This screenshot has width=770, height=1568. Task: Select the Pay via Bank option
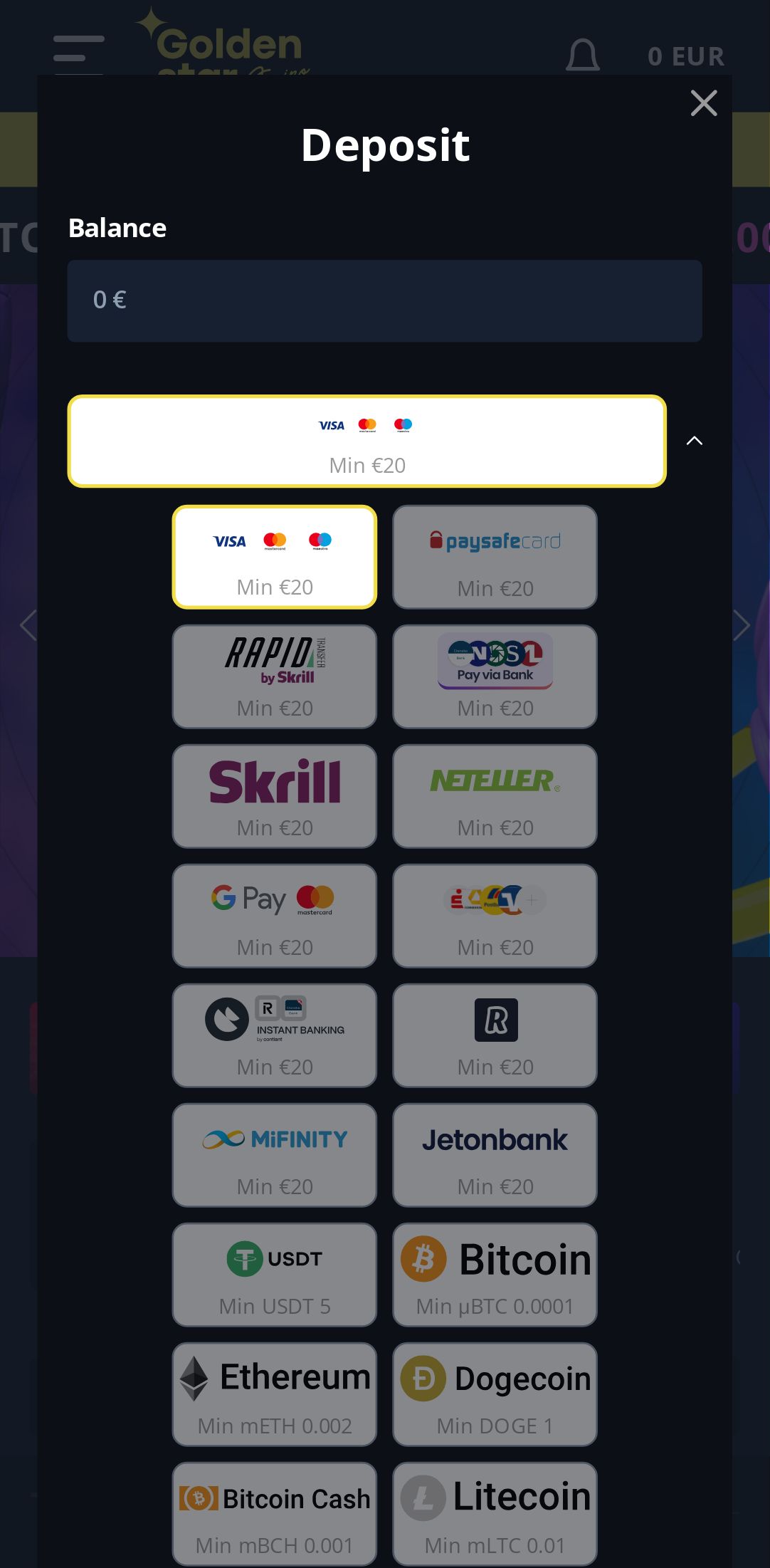495,676
